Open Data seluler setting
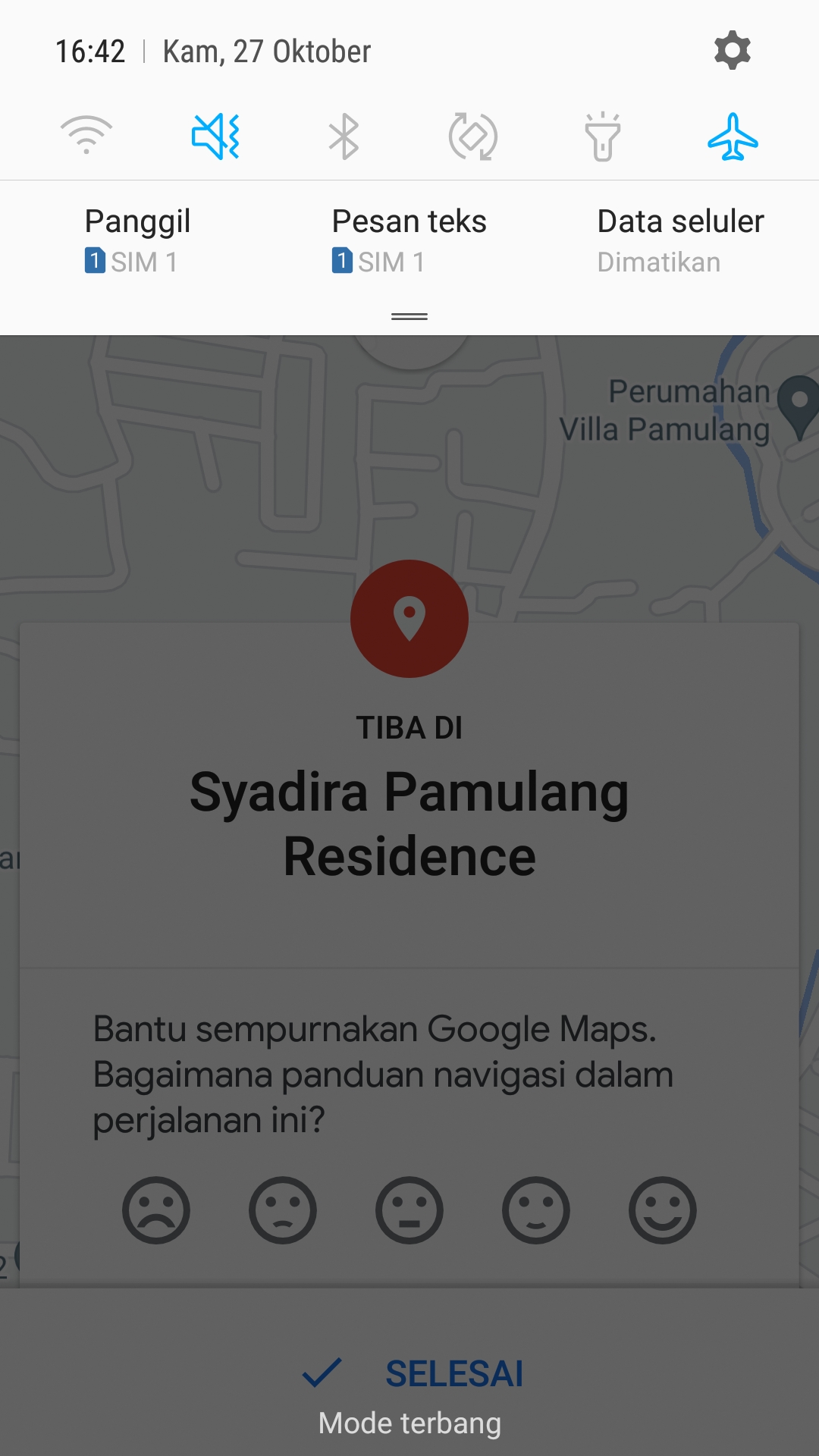Image resolution: width=819 pixels, height=1456 pixels. 680,240
